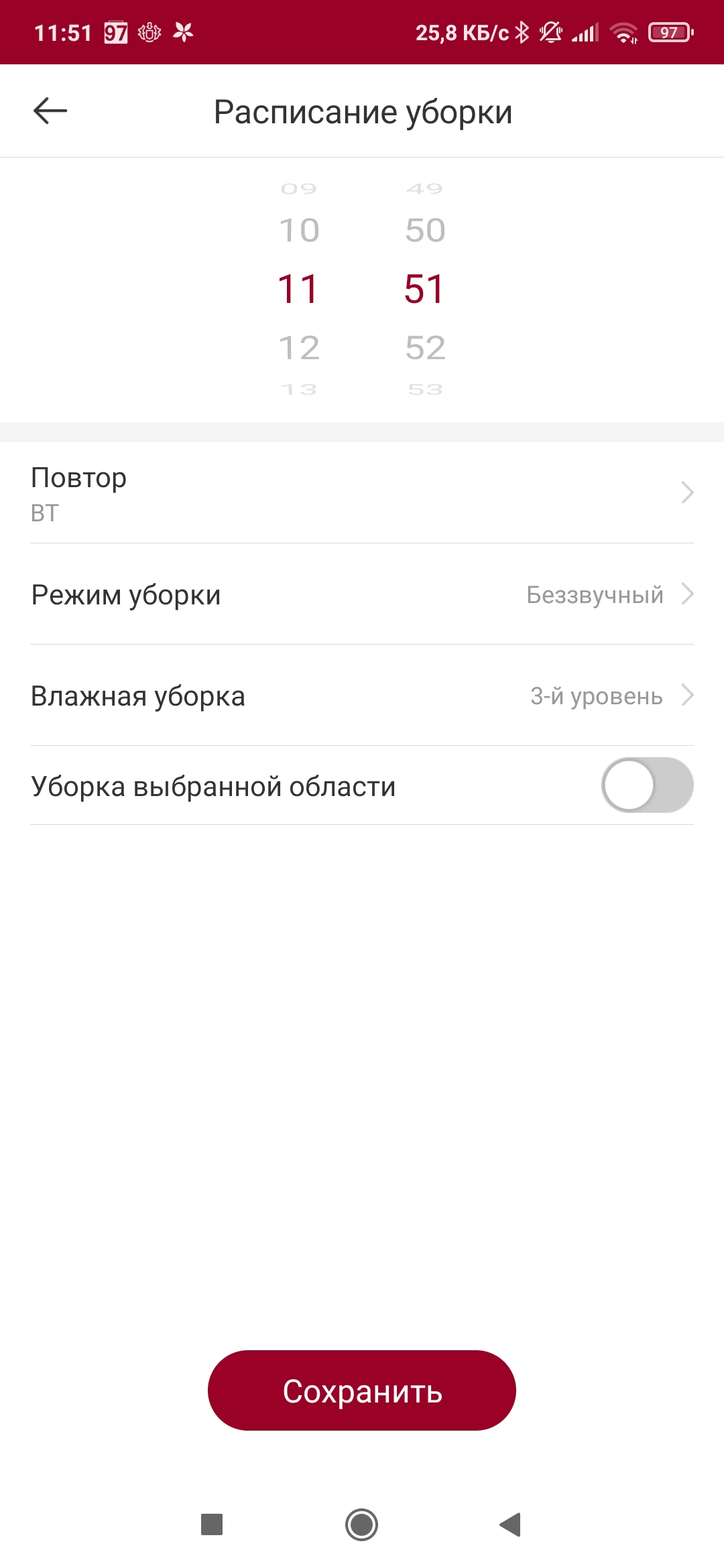Select hour 12 in the time picker
This screenshot has height=1568, width=724.
point(299,348)
